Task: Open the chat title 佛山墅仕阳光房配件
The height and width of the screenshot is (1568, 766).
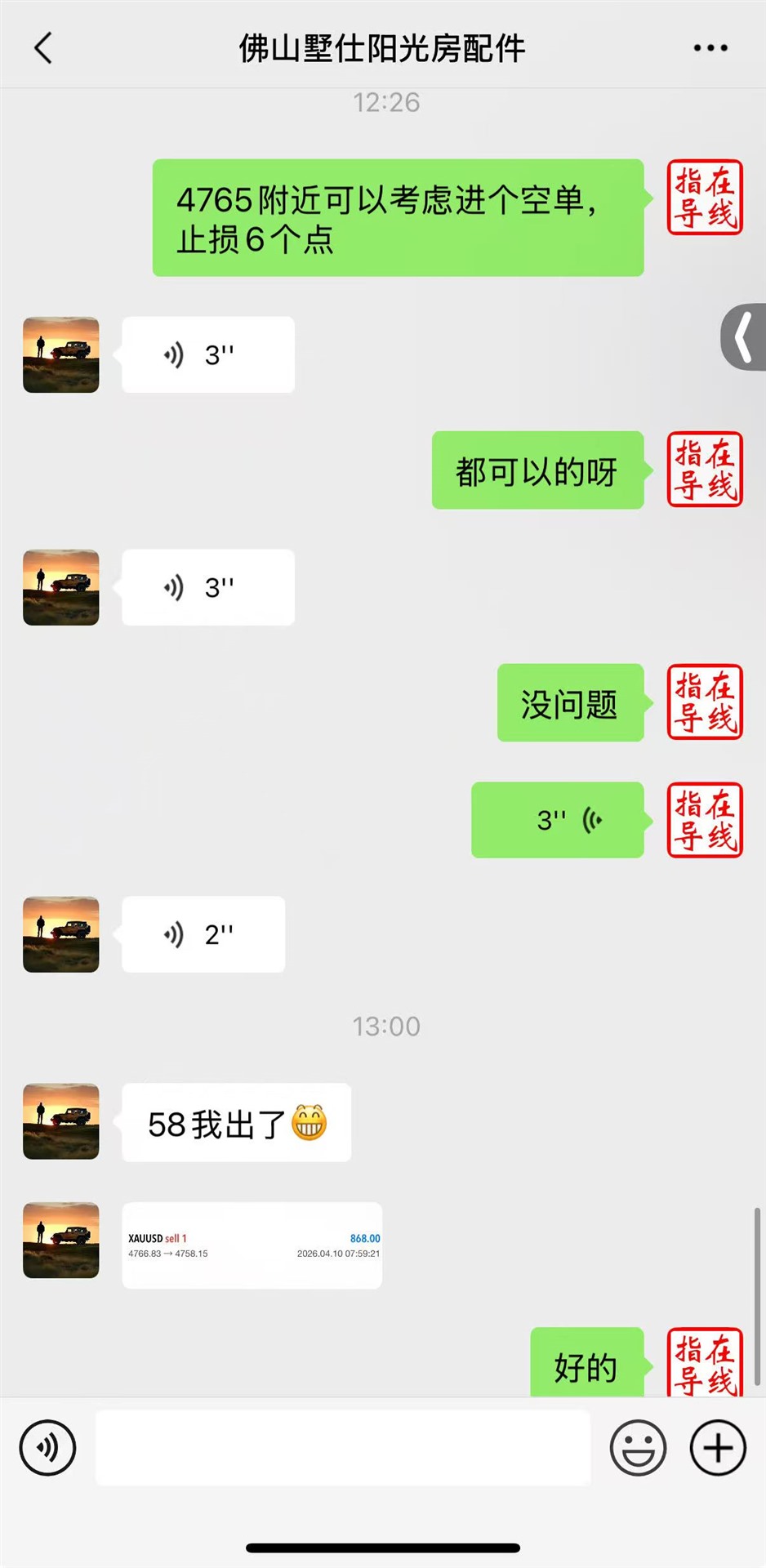Action: click(382, 47)
